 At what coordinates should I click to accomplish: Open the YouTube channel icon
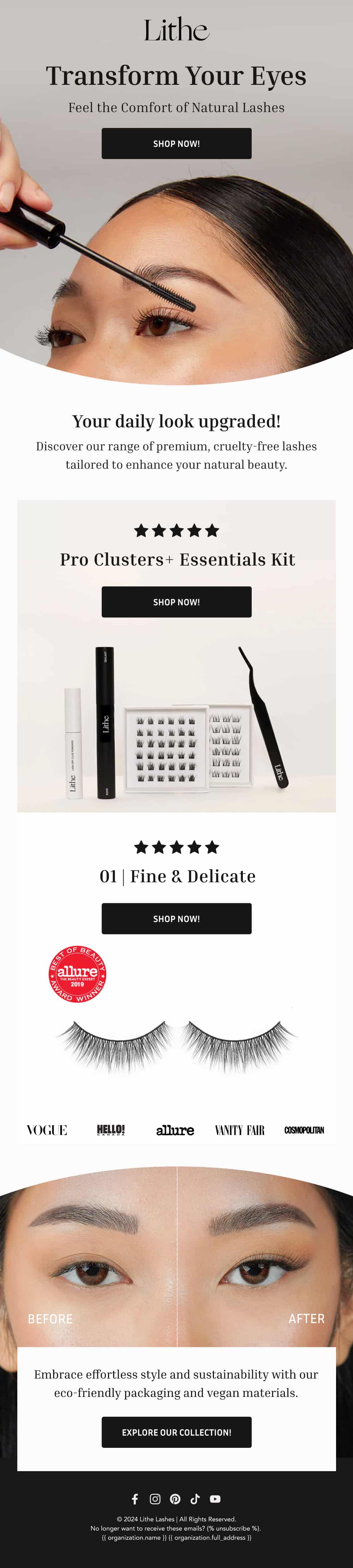[x=215, y=1499]
